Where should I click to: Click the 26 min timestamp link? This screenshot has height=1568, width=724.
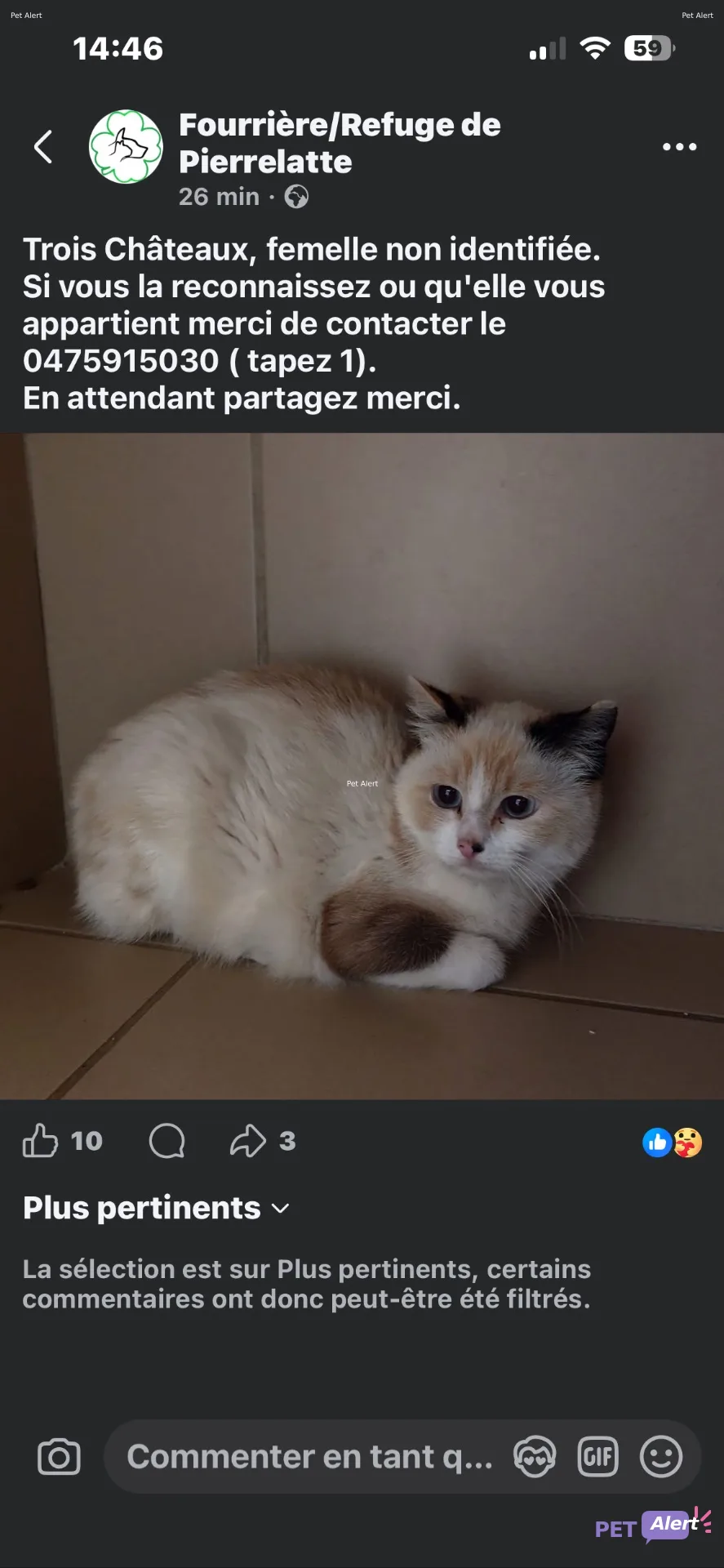coord(219,196)
